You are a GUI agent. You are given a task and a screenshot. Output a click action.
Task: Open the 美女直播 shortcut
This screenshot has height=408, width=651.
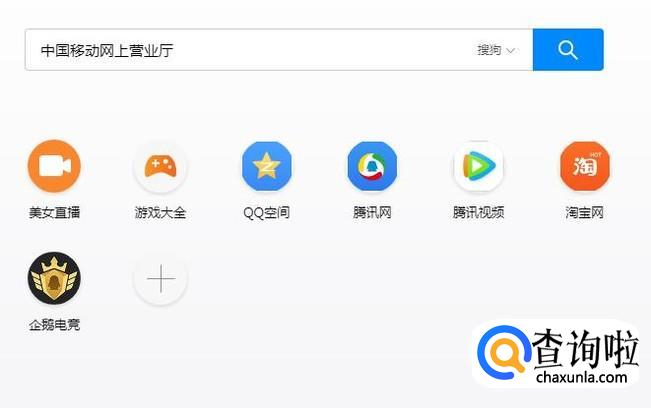coord(54,166)
